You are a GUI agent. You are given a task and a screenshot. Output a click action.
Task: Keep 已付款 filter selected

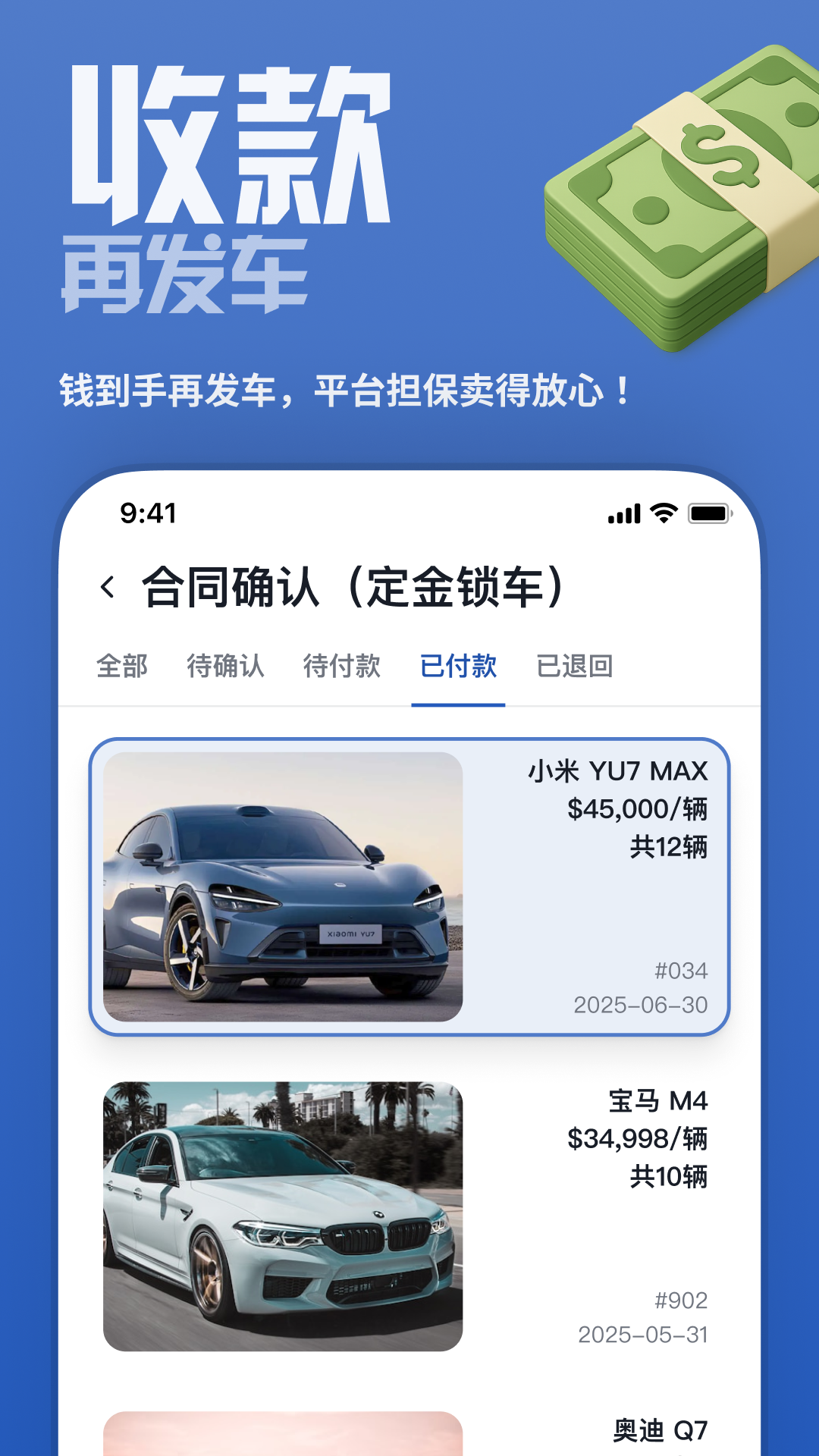click(459, 666)
